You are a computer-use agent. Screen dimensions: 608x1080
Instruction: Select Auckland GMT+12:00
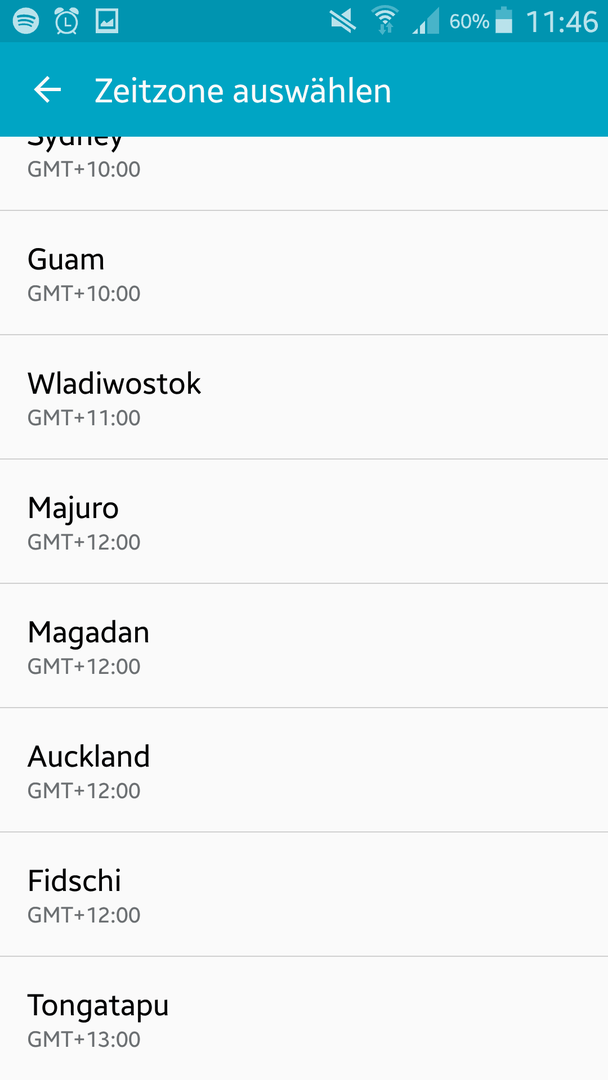pyautogui.click(x=304, y=770)
